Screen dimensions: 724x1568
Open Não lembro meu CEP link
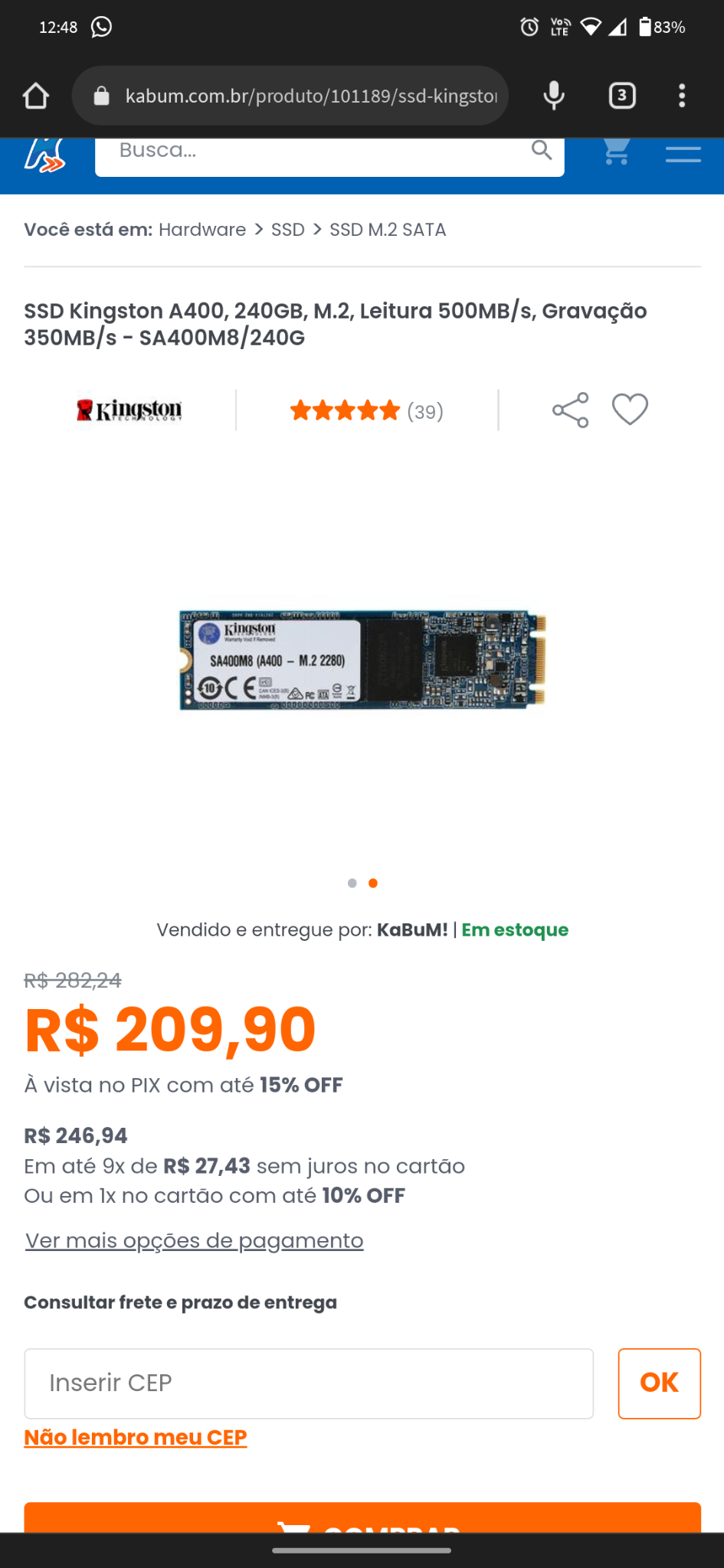pos(136,1437)
